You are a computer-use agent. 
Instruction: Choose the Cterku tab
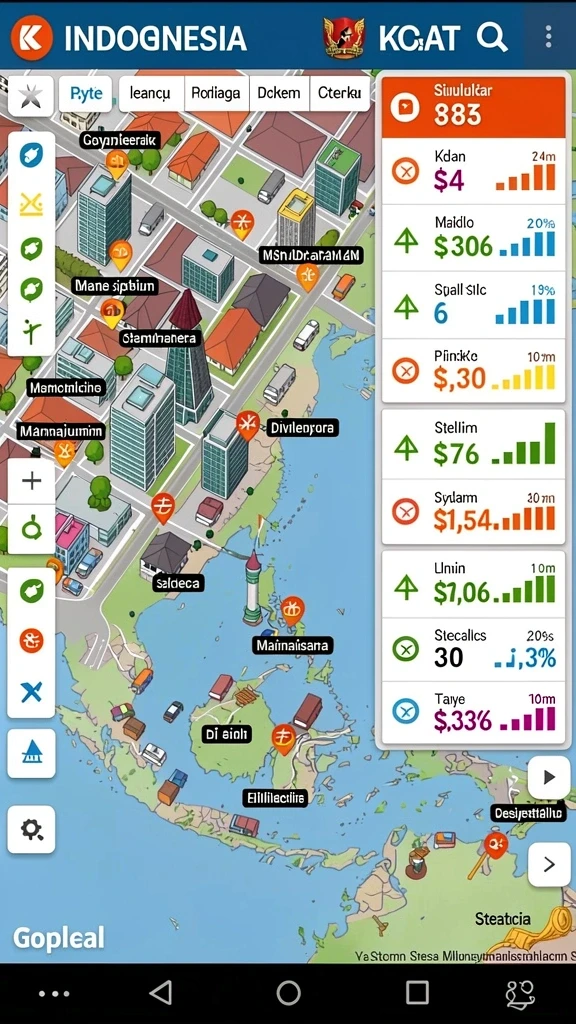point(340,93)
